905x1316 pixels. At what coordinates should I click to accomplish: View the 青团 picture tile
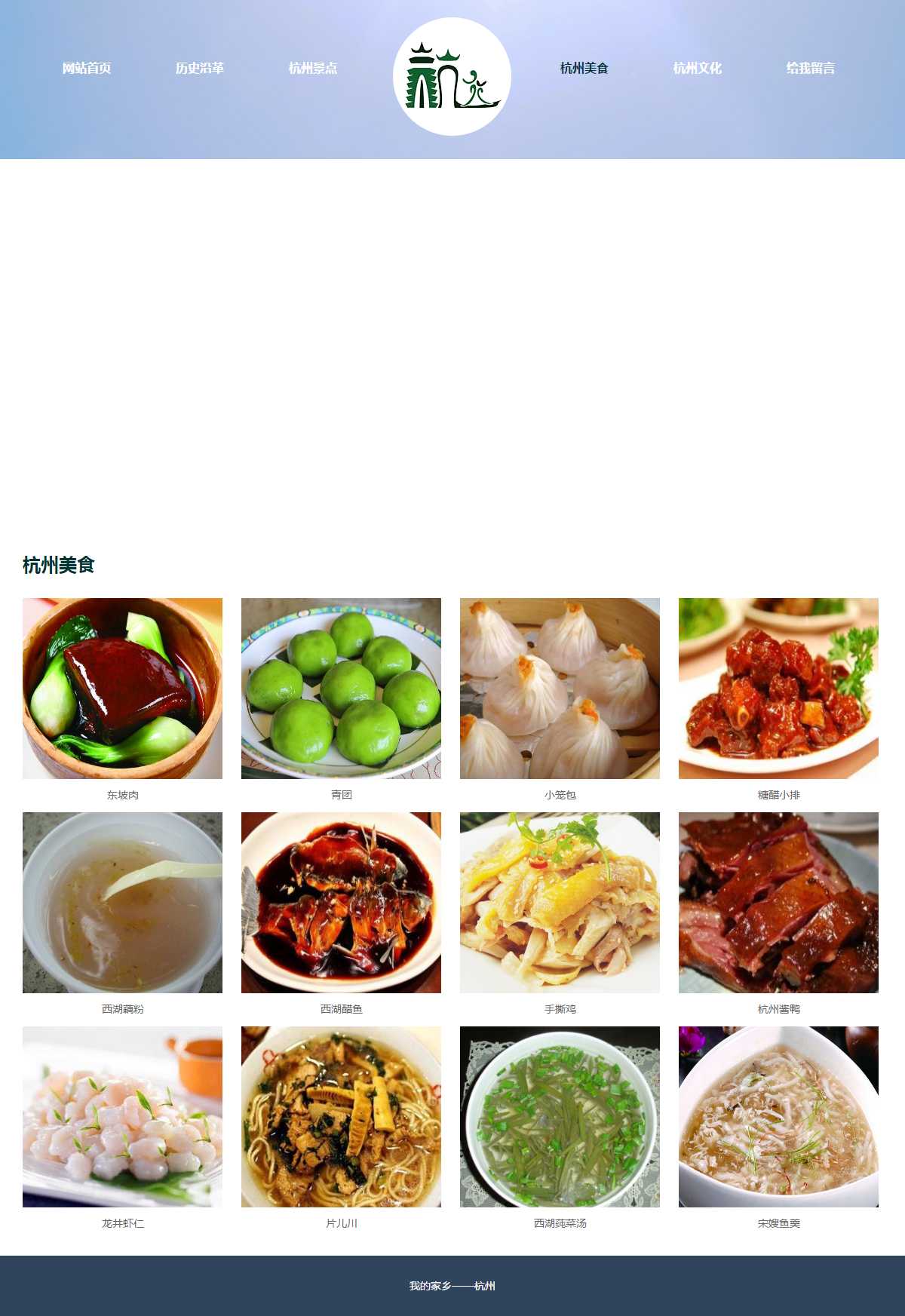[341, 689]
